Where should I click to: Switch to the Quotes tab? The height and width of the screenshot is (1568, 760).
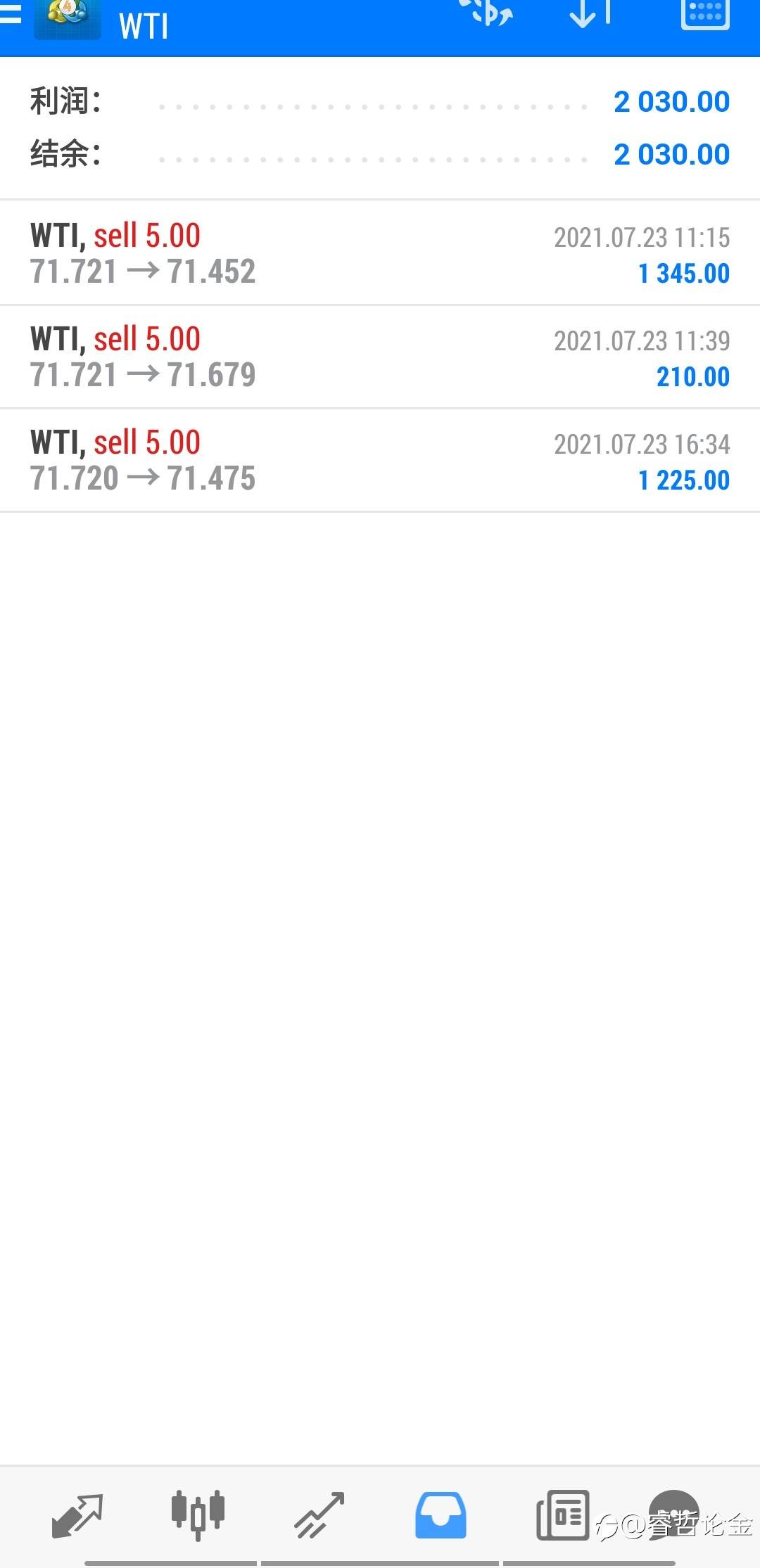77,1515
